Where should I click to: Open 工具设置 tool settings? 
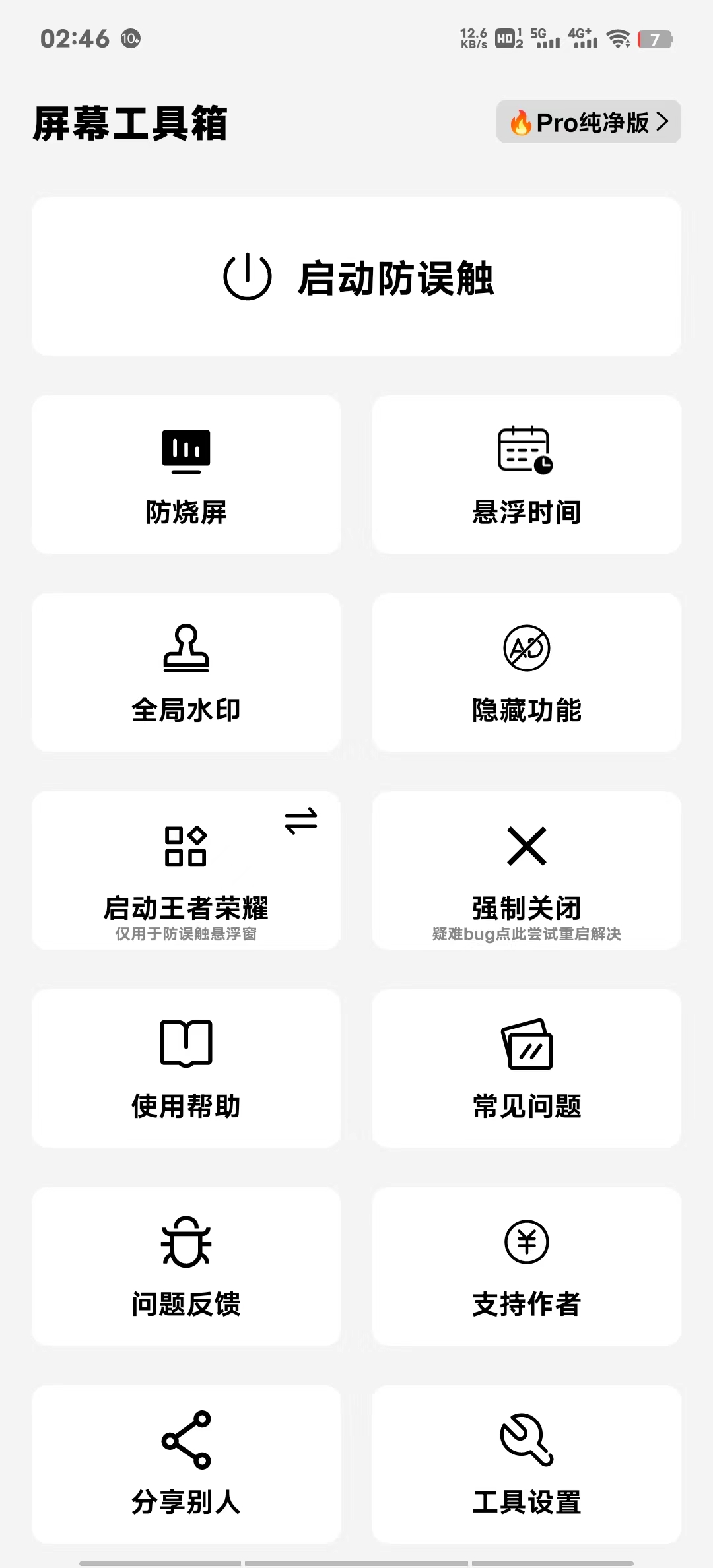click(526, 1465)
